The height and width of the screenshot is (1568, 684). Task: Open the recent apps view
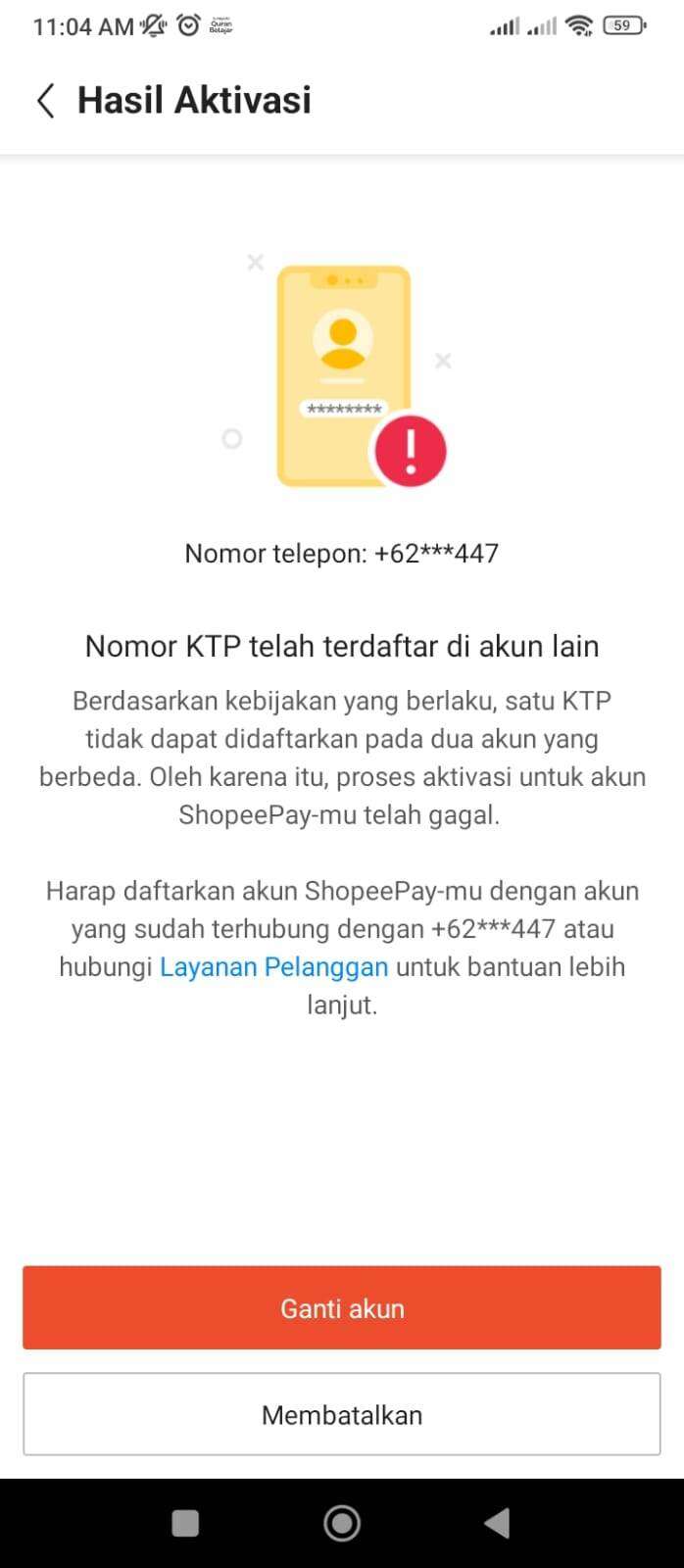click(x=185, y=1523)
